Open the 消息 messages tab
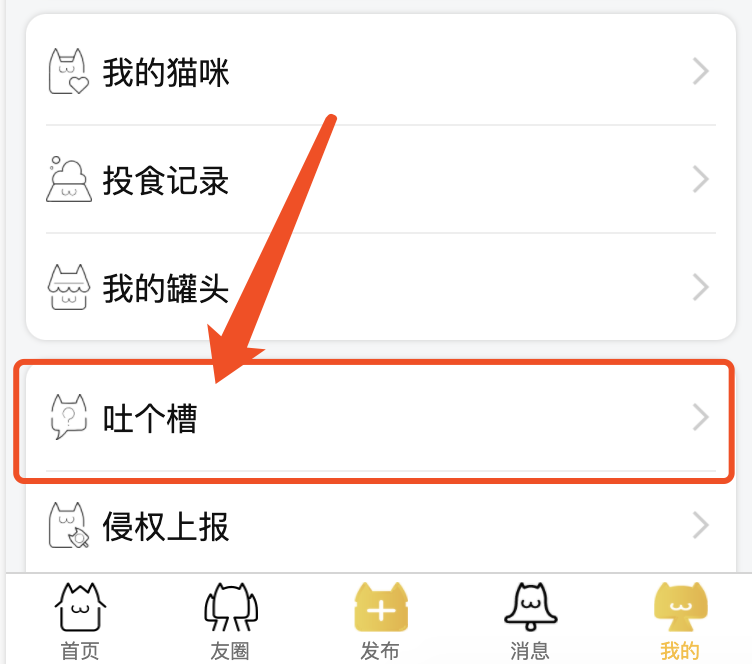Viewport: 752px width, 664px height. pos(530,620)
